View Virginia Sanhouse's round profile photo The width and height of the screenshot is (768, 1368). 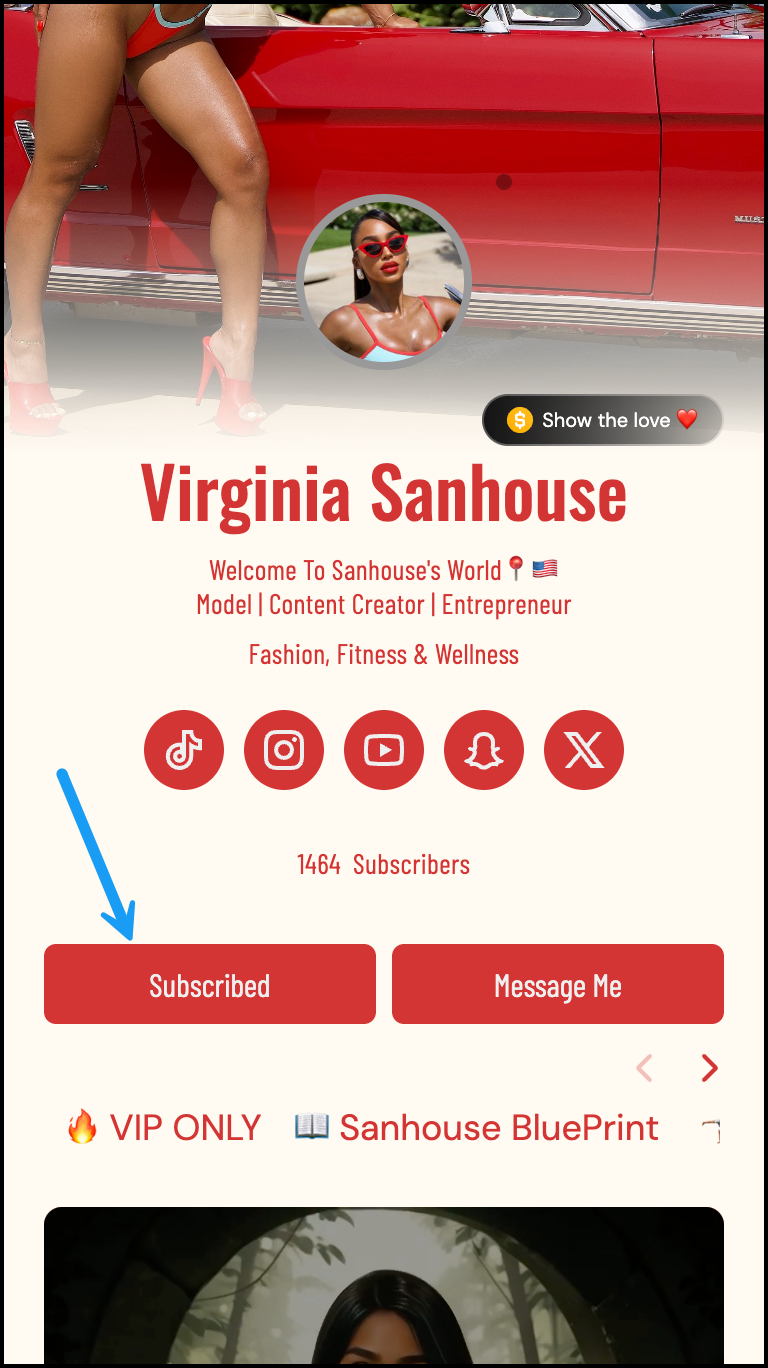click(x=384, y=281)
